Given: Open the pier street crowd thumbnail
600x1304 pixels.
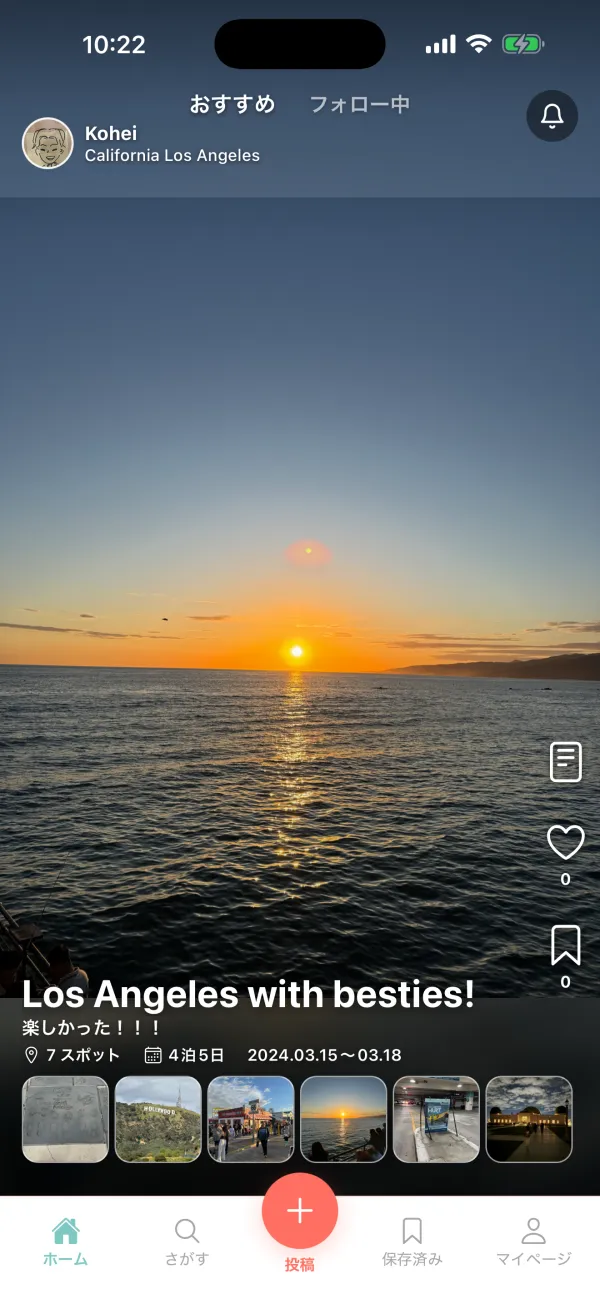Looking at the screenshot, I should click(x=251, y=1119).
